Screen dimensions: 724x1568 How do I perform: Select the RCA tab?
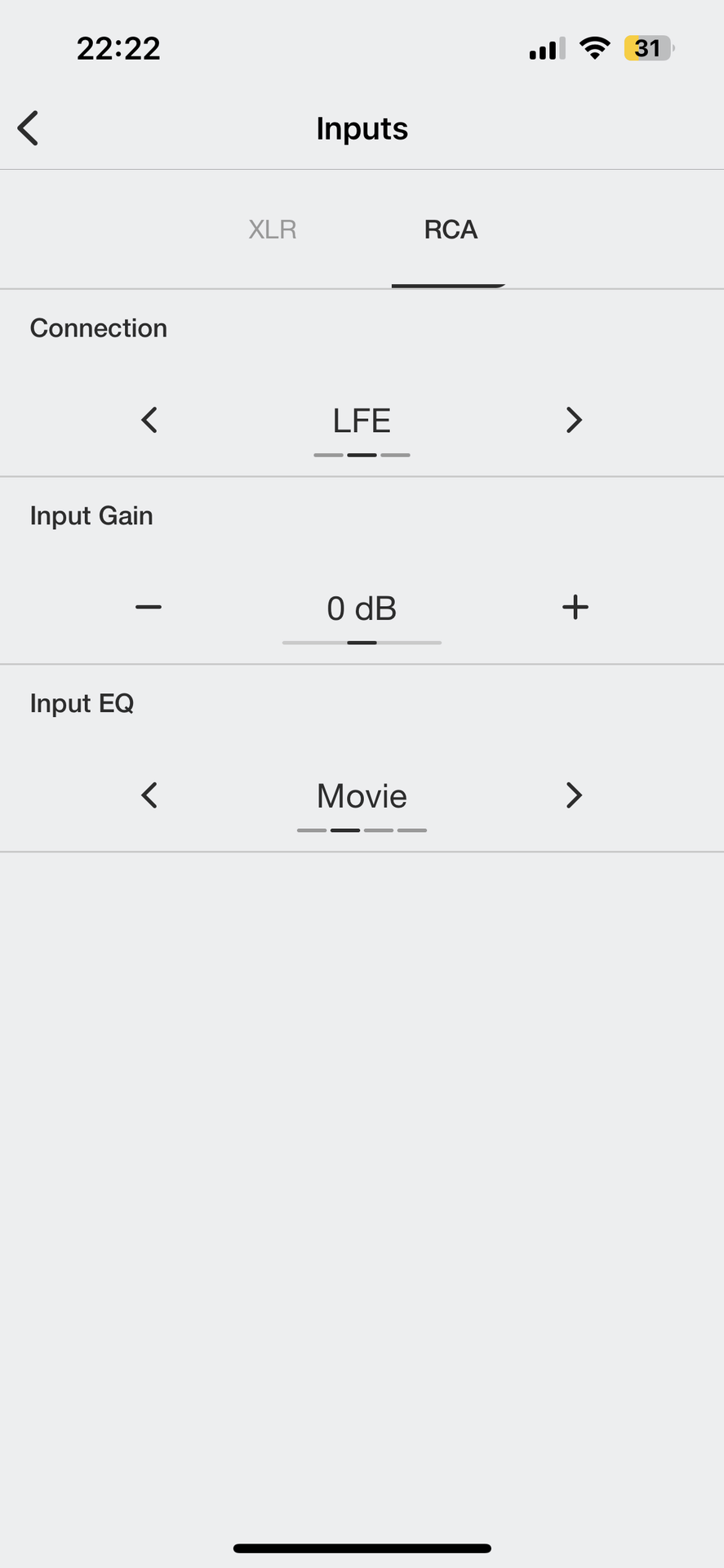pos(451,229)
